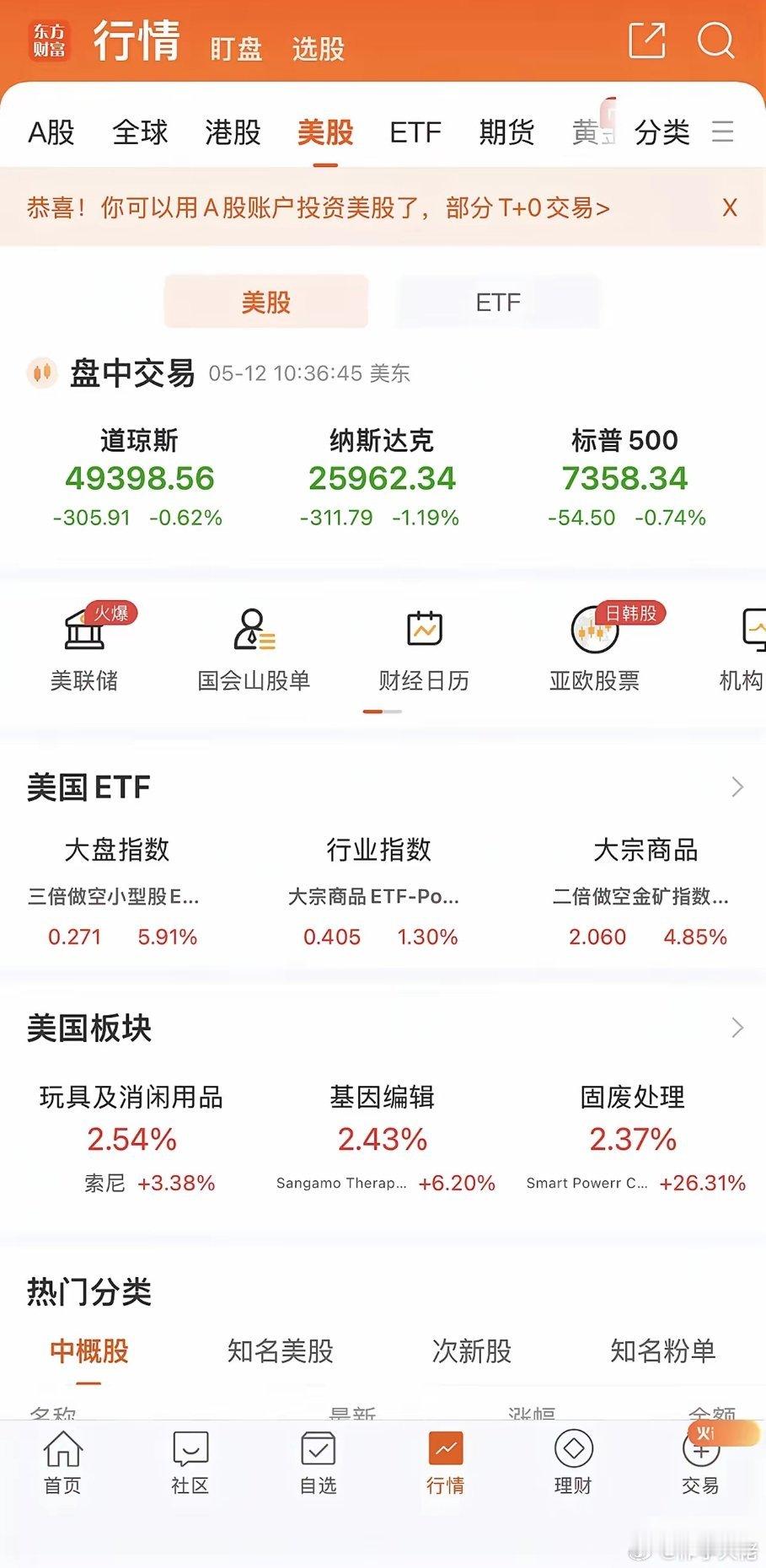Select the 知名美股 category tab
The height and width of the screenshot is (1568, 766).
click(281, 1351)
